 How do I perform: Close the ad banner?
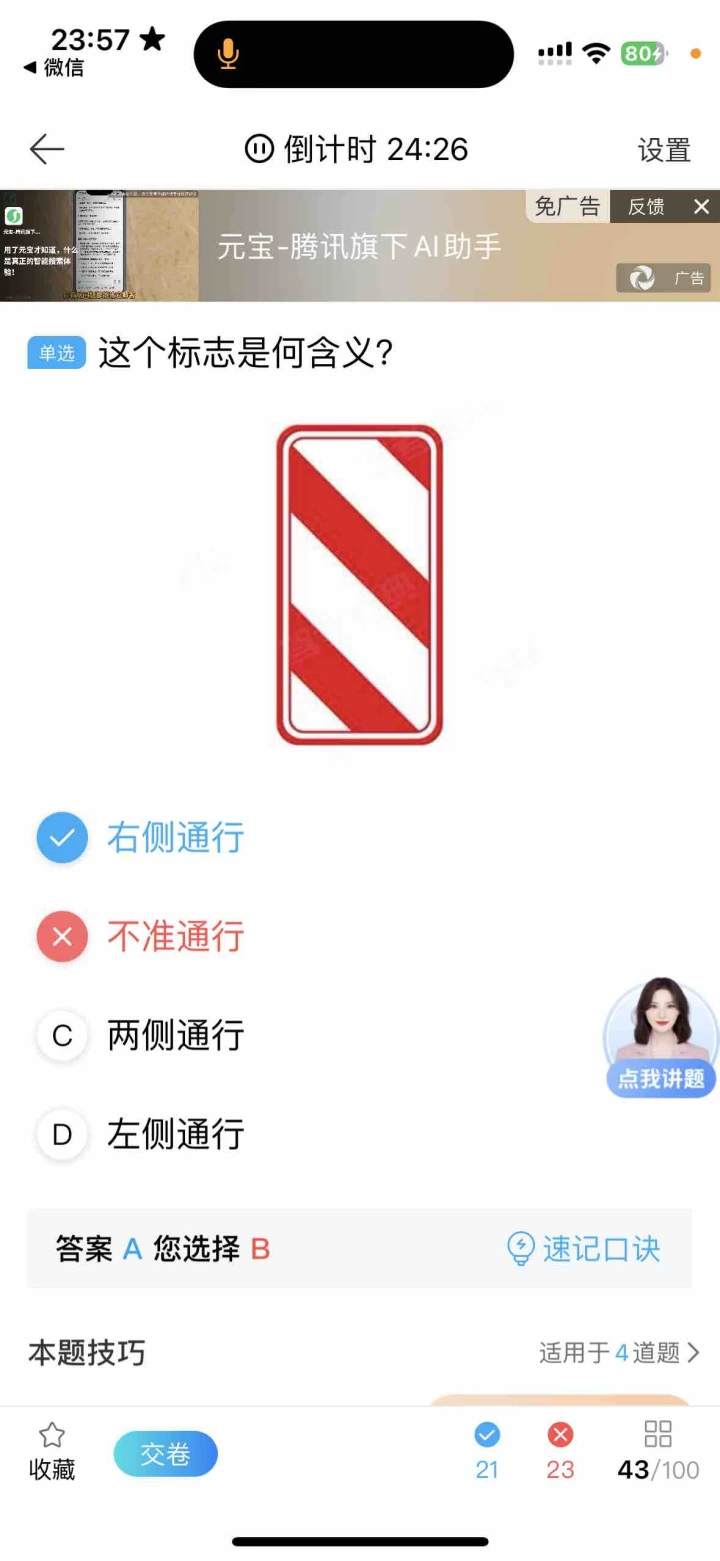click(x=701, y=207)
